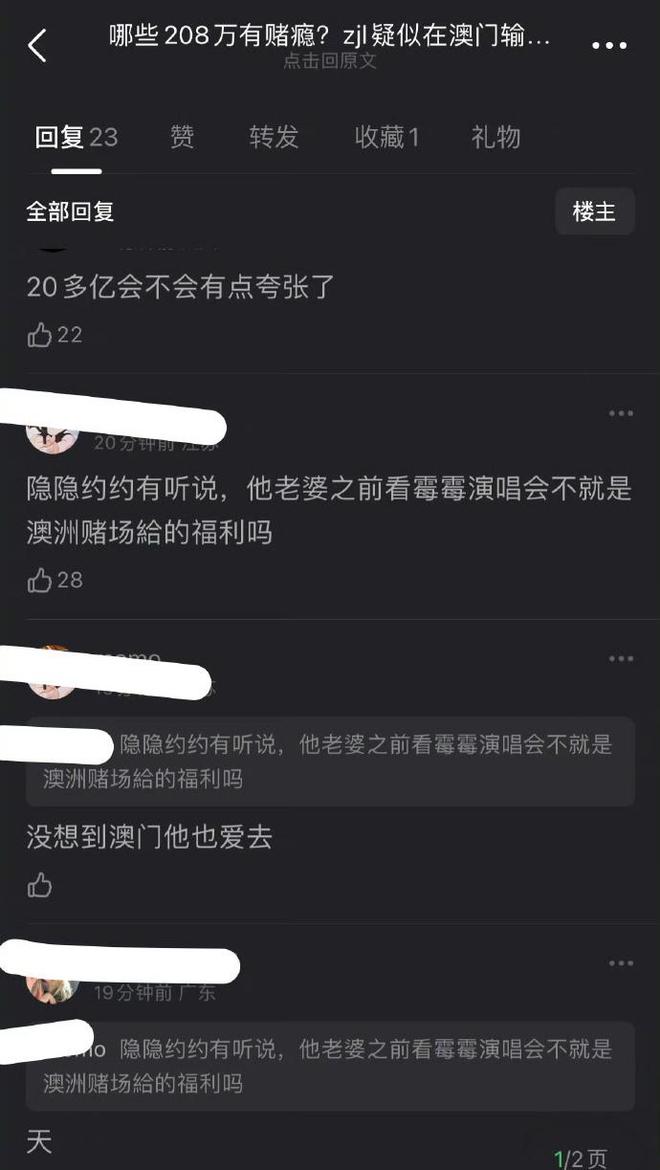Open quoted comment above 没想到澳门他也爱去
This screenshot has width=660, height=1170.
click(330, 761)
